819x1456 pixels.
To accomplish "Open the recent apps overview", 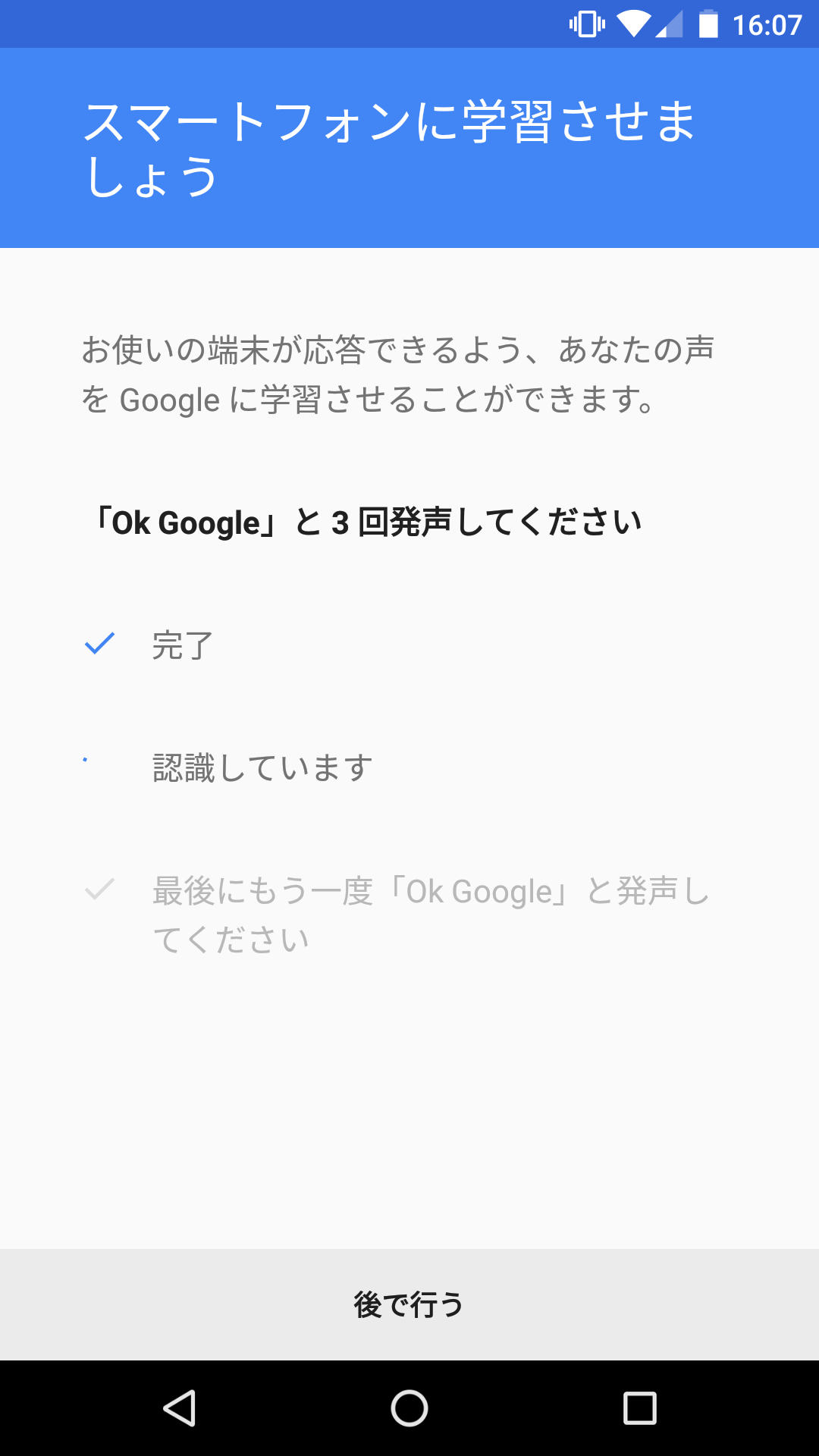I will click(639, 1408).
